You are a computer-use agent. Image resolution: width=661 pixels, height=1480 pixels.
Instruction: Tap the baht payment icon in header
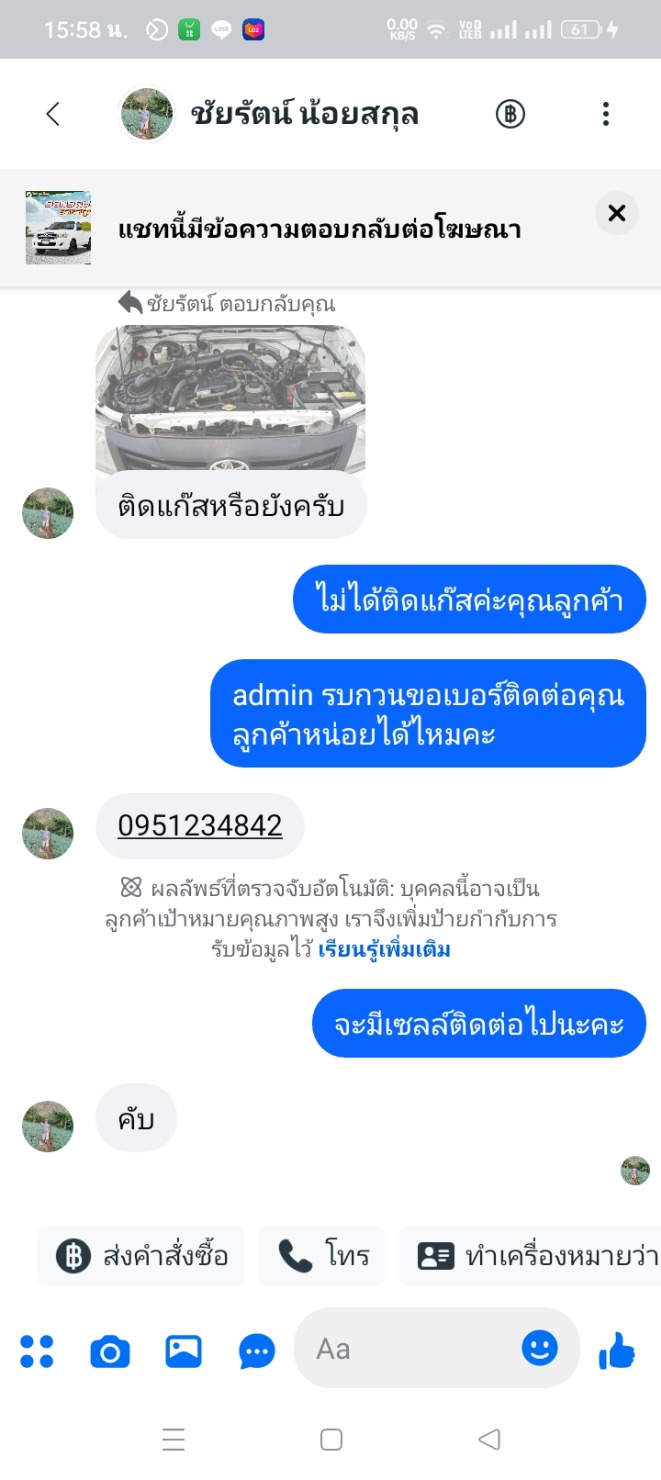click(x=510, y=114)
